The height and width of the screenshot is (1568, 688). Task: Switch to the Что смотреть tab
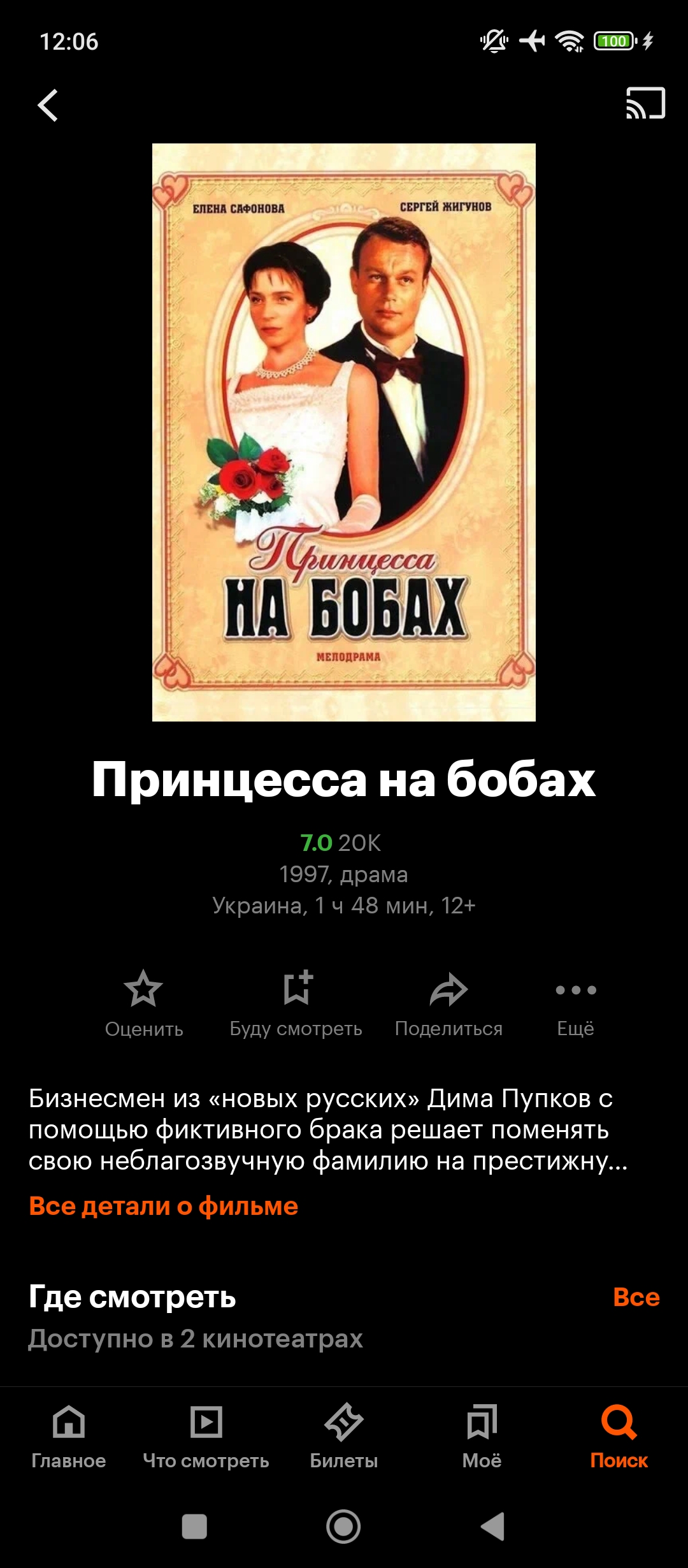[206, 1434]
